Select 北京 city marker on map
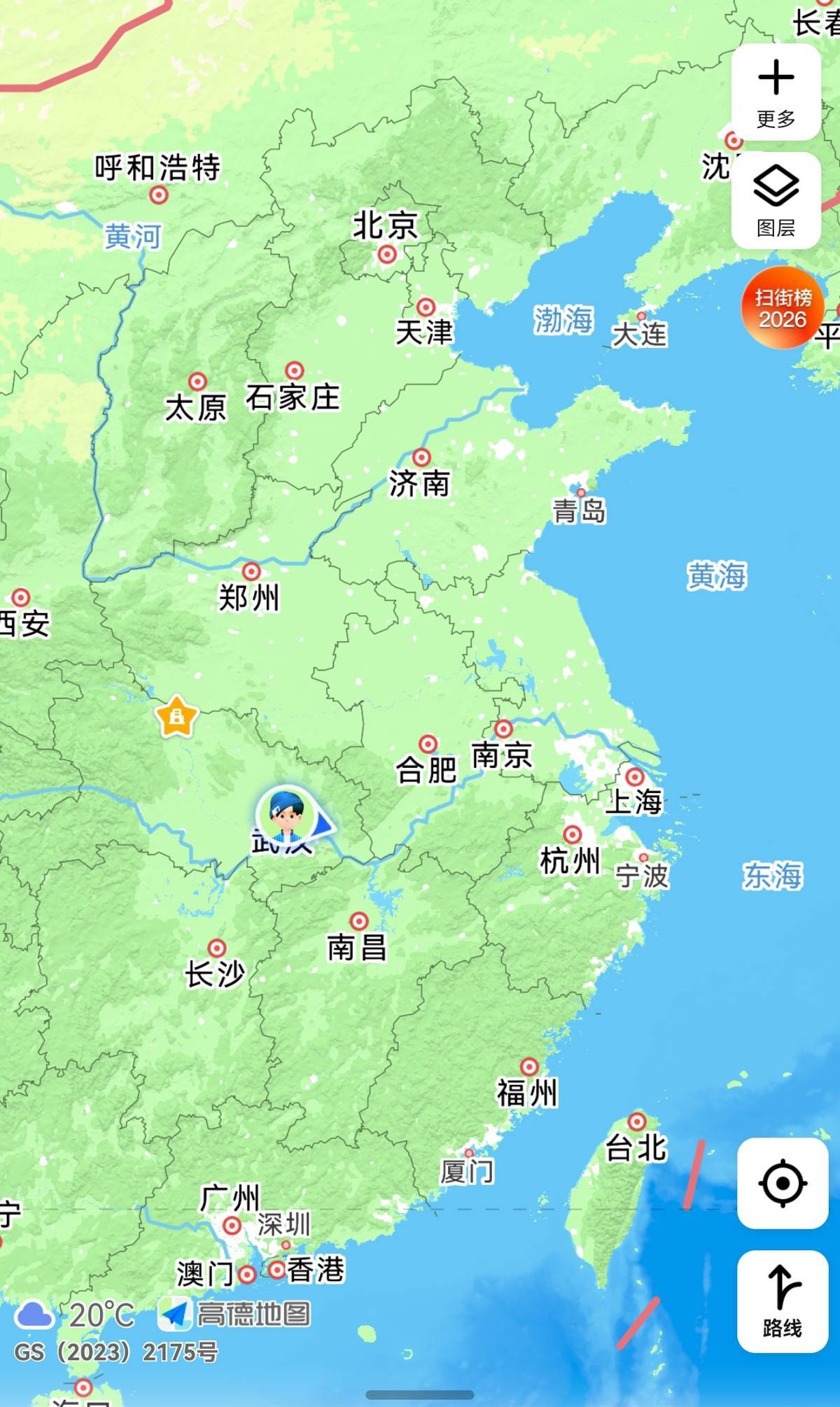The width and height of the screenshot is (840, 1407). point(386,254)
